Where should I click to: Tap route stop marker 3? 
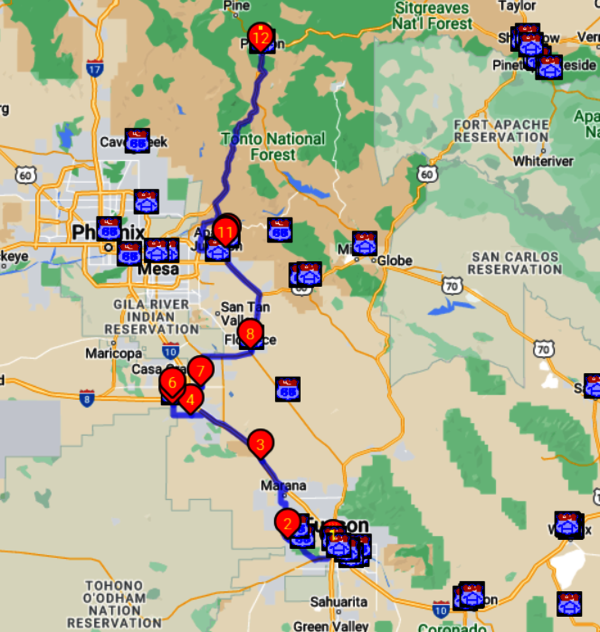[x=260, y=442]
